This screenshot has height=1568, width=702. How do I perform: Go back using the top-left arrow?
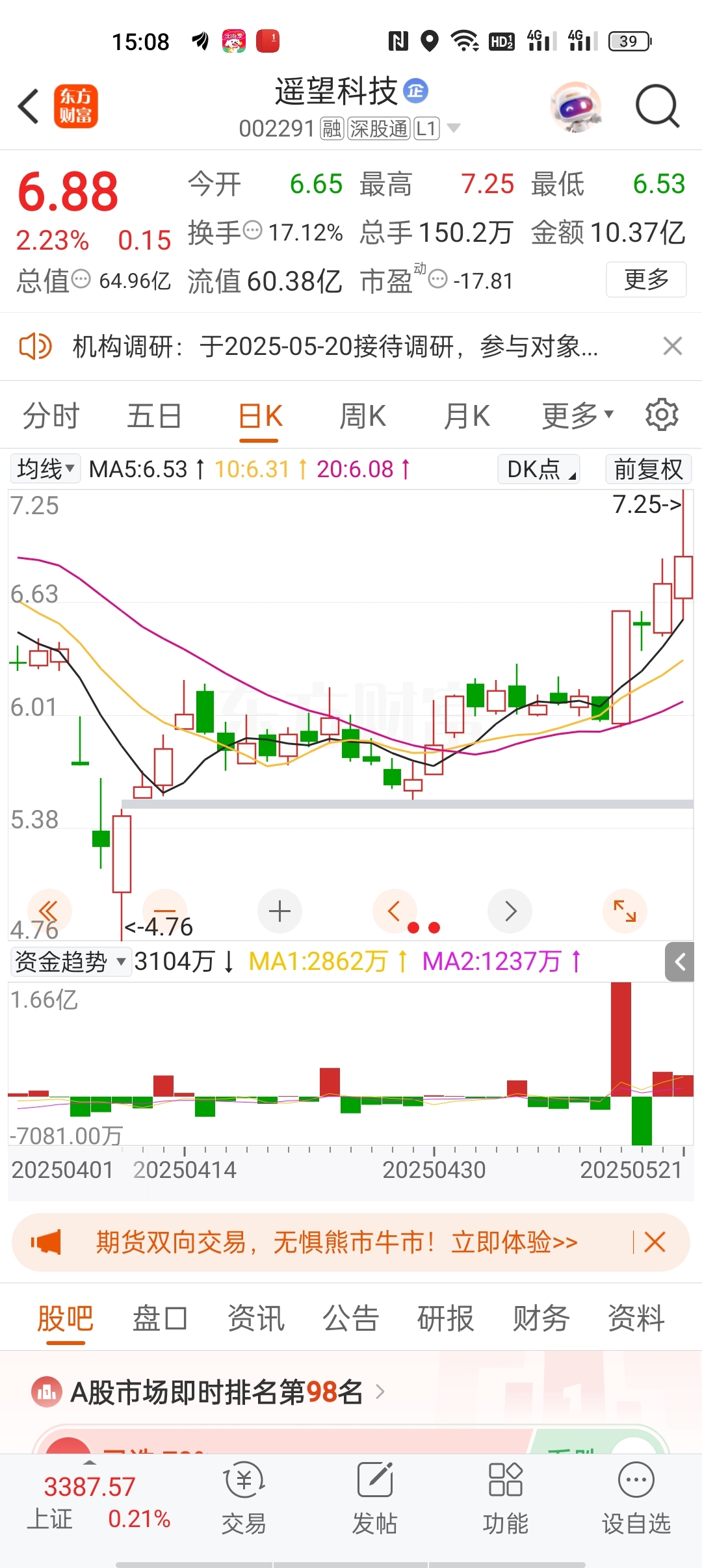(29, 106)
